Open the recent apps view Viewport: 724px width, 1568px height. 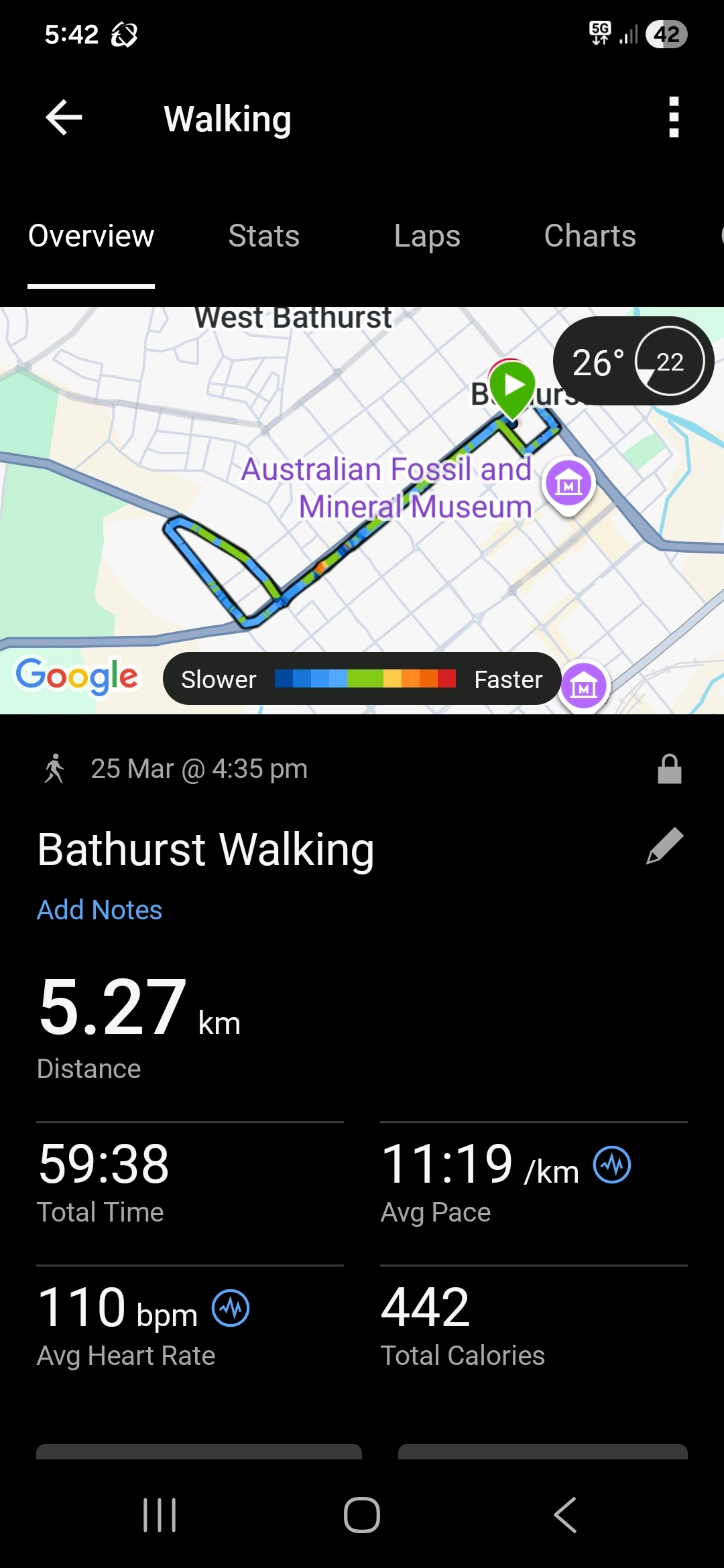pyautogui.click(x=160, y=1515)
